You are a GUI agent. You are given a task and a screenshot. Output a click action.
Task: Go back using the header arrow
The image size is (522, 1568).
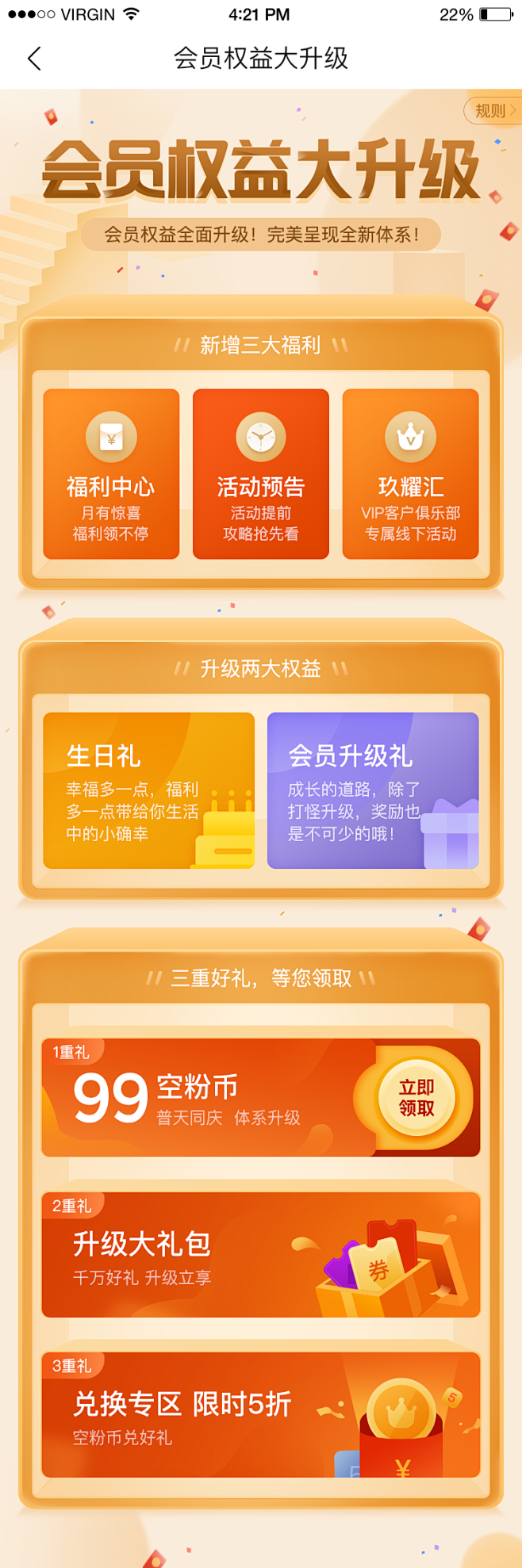(34, 59)
